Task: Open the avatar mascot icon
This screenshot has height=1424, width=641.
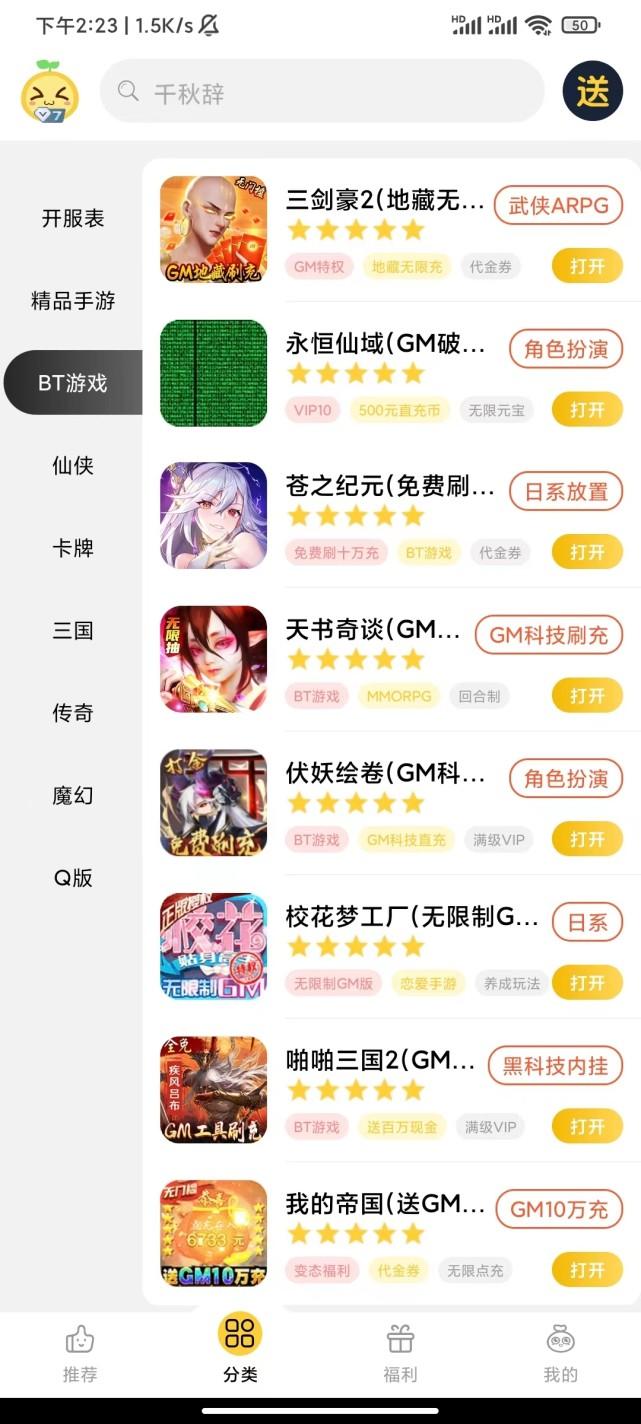Action: (50, 91)
